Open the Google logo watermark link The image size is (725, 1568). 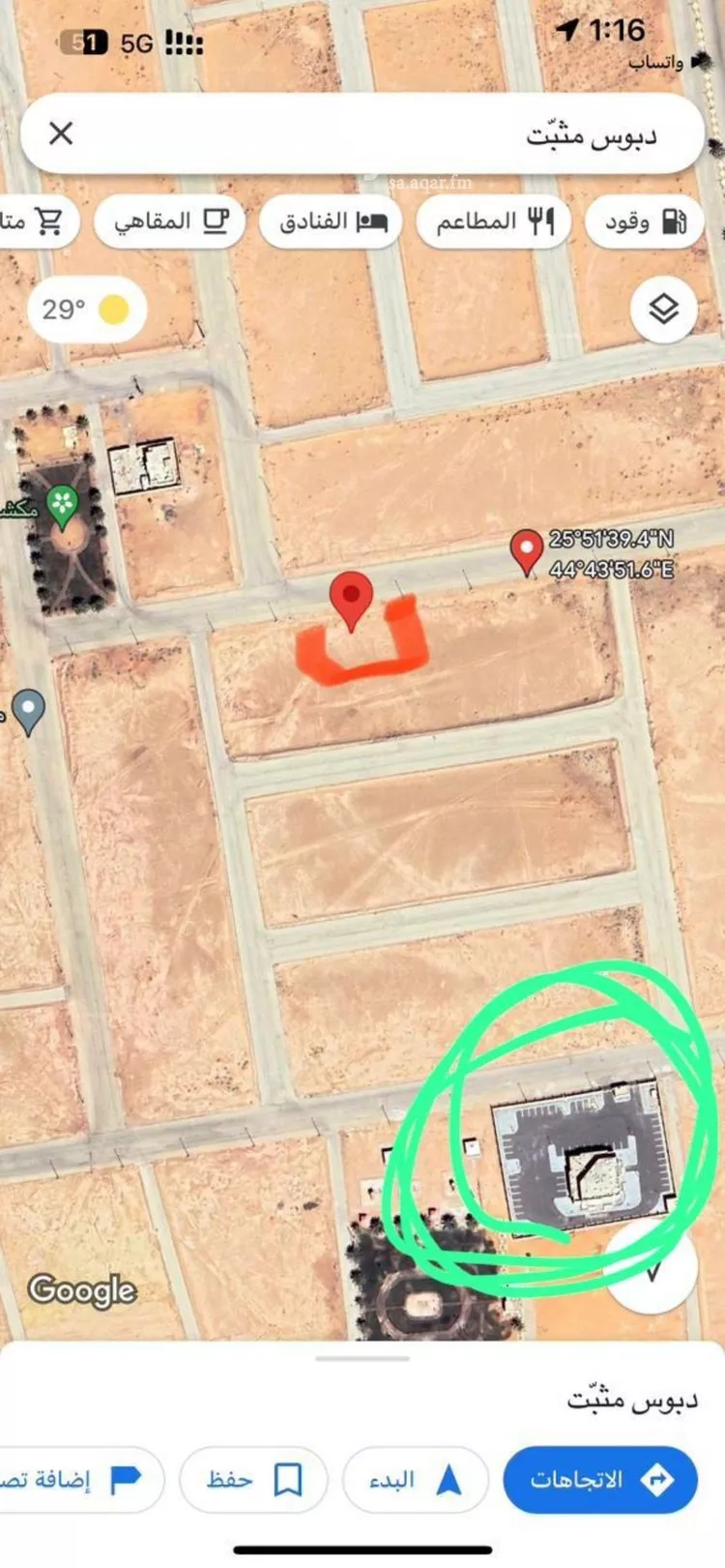pos(83,1290)
